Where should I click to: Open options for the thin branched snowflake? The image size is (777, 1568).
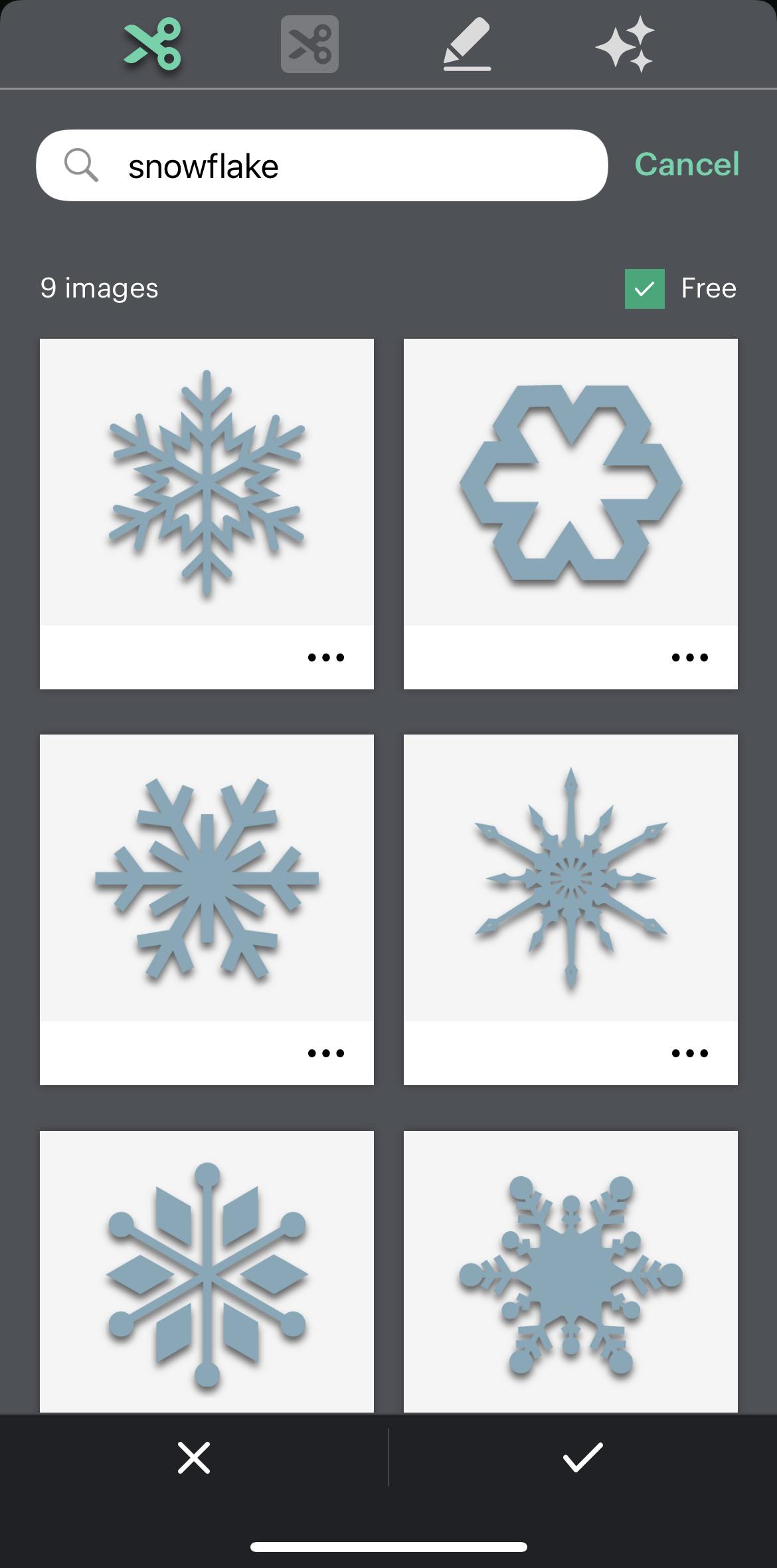326,657
